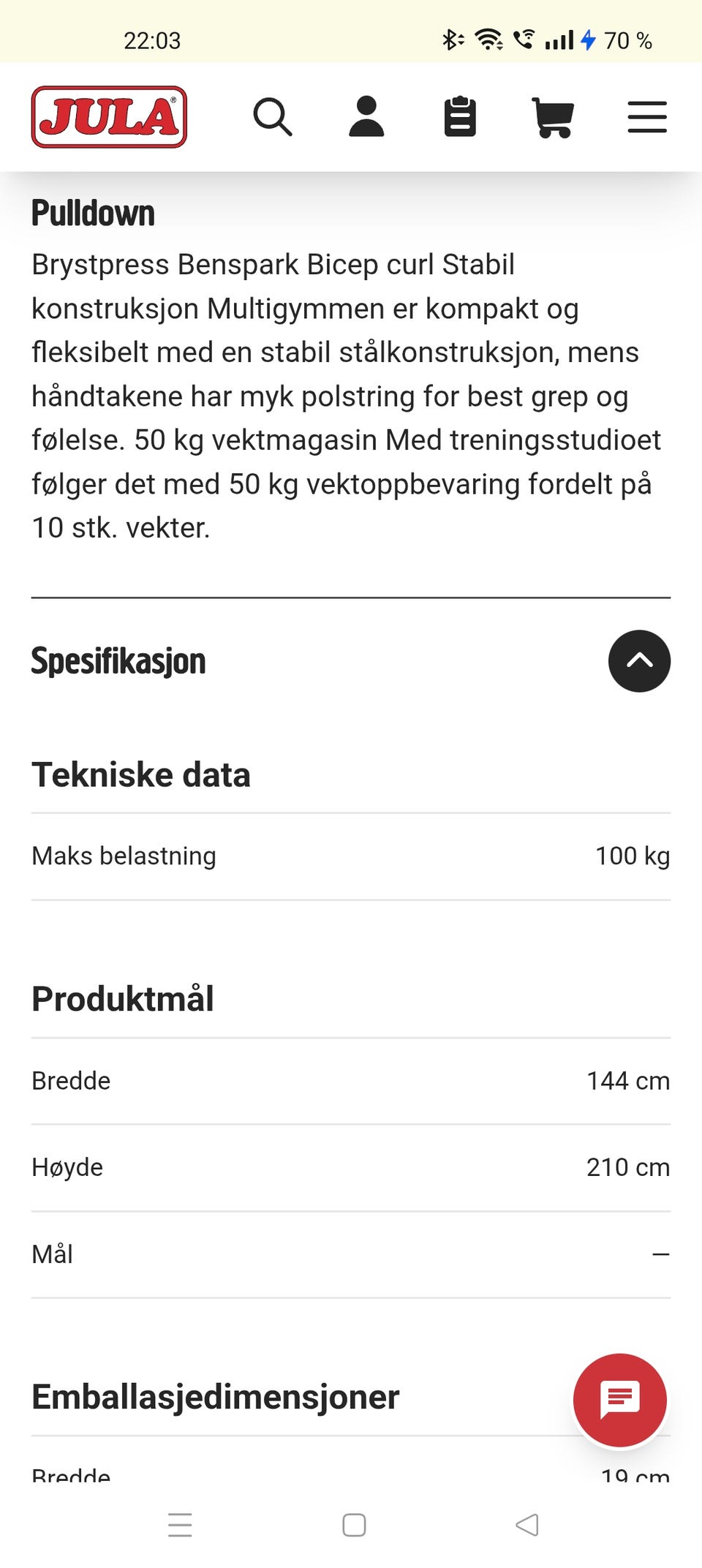Open the shopping cart
The width and height of the screenshot is (702, 1568).
[x=553, y=117]
